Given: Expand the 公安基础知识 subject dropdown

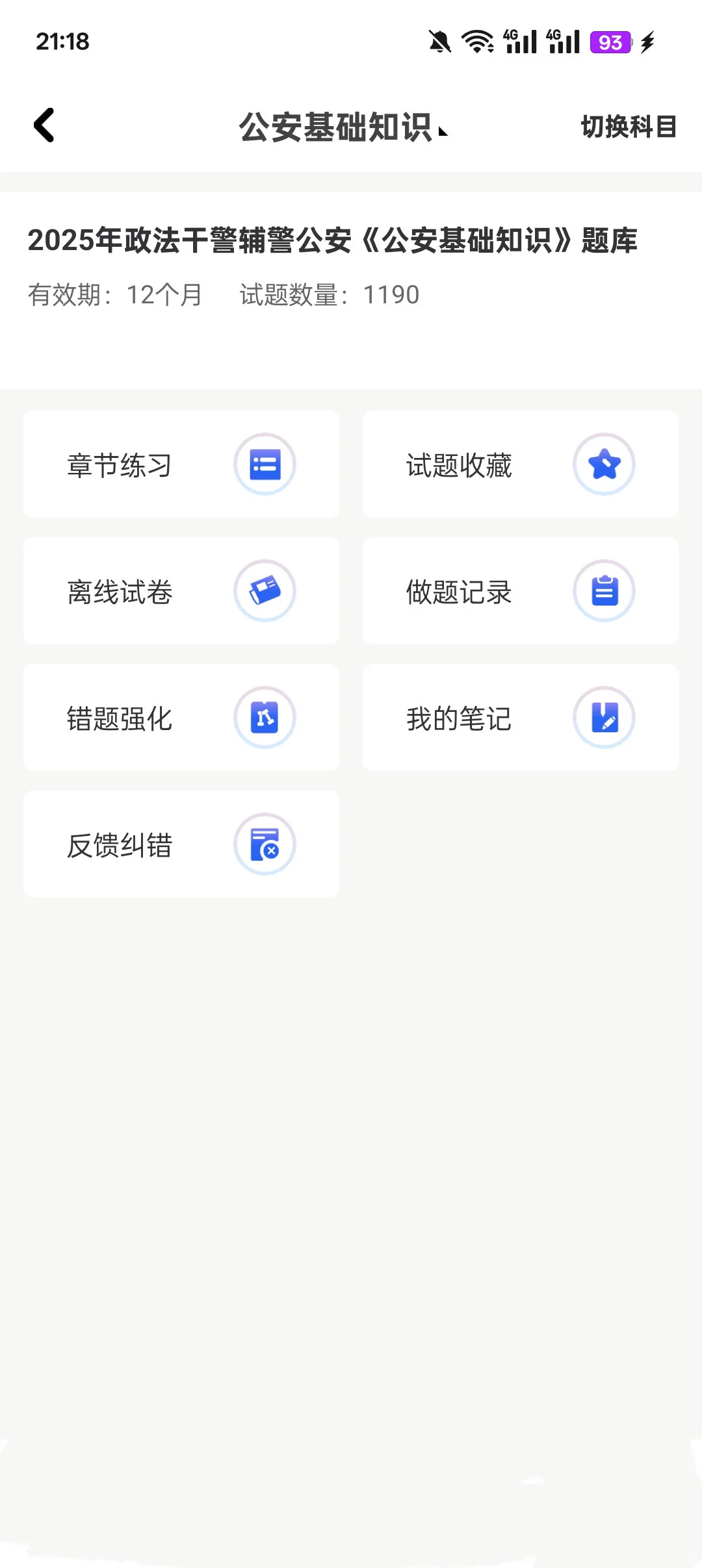Looking at the screenshot, I should pos(343,127).
